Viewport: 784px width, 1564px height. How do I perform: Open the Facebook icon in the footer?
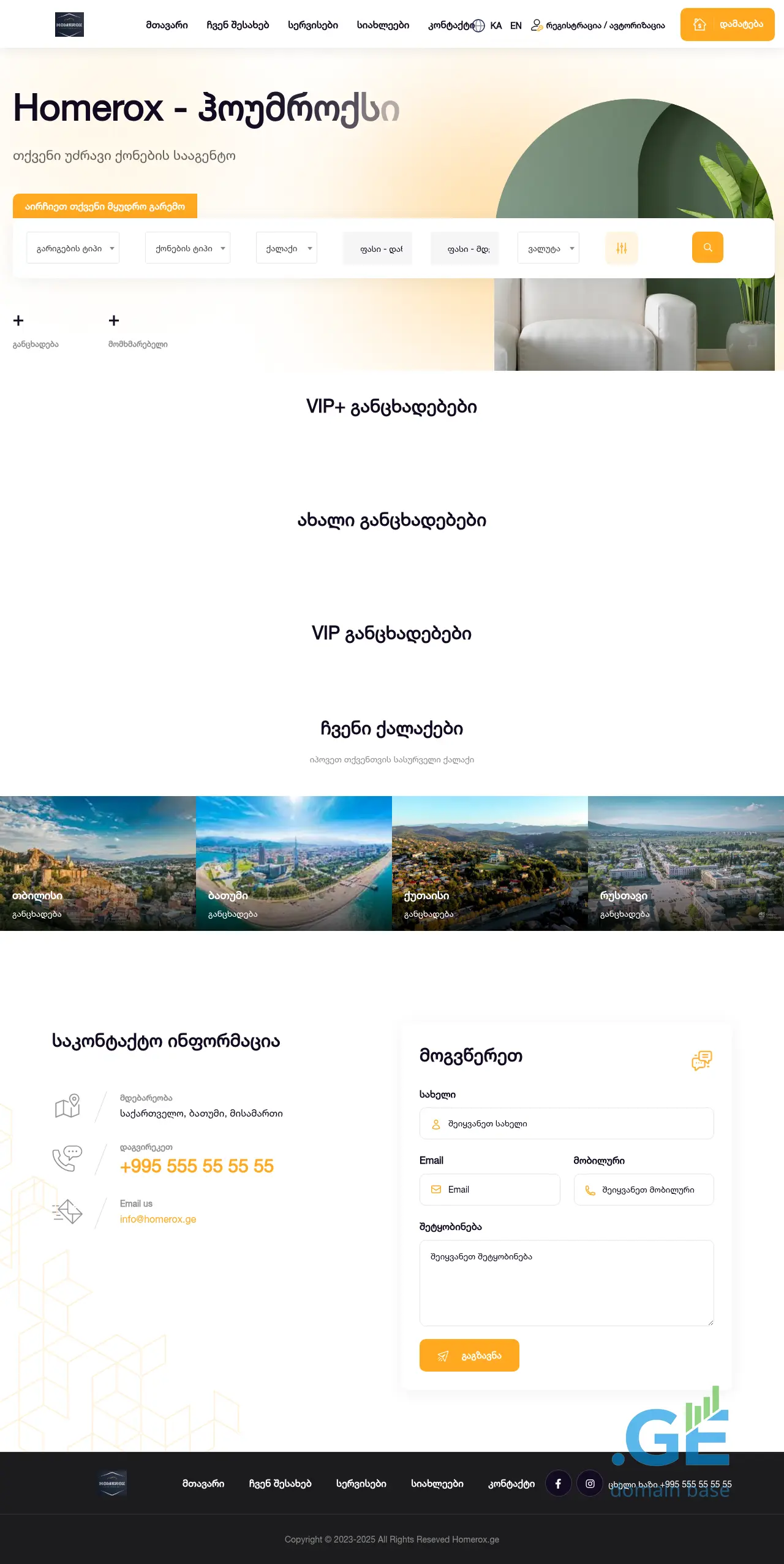[x=558, y=1484]
